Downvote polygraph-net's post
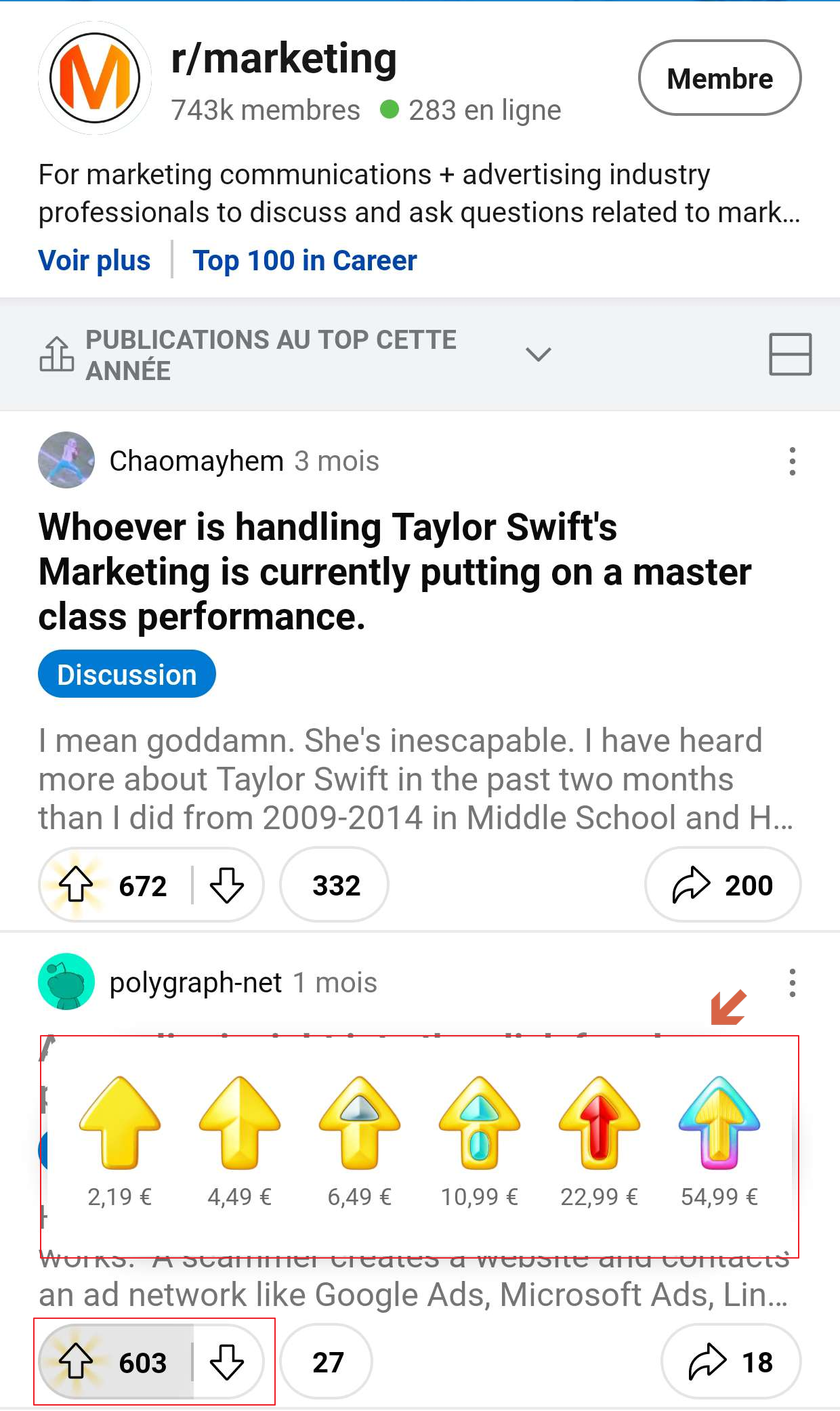This screenshot has height=1411, width=840. [226, 1362]
